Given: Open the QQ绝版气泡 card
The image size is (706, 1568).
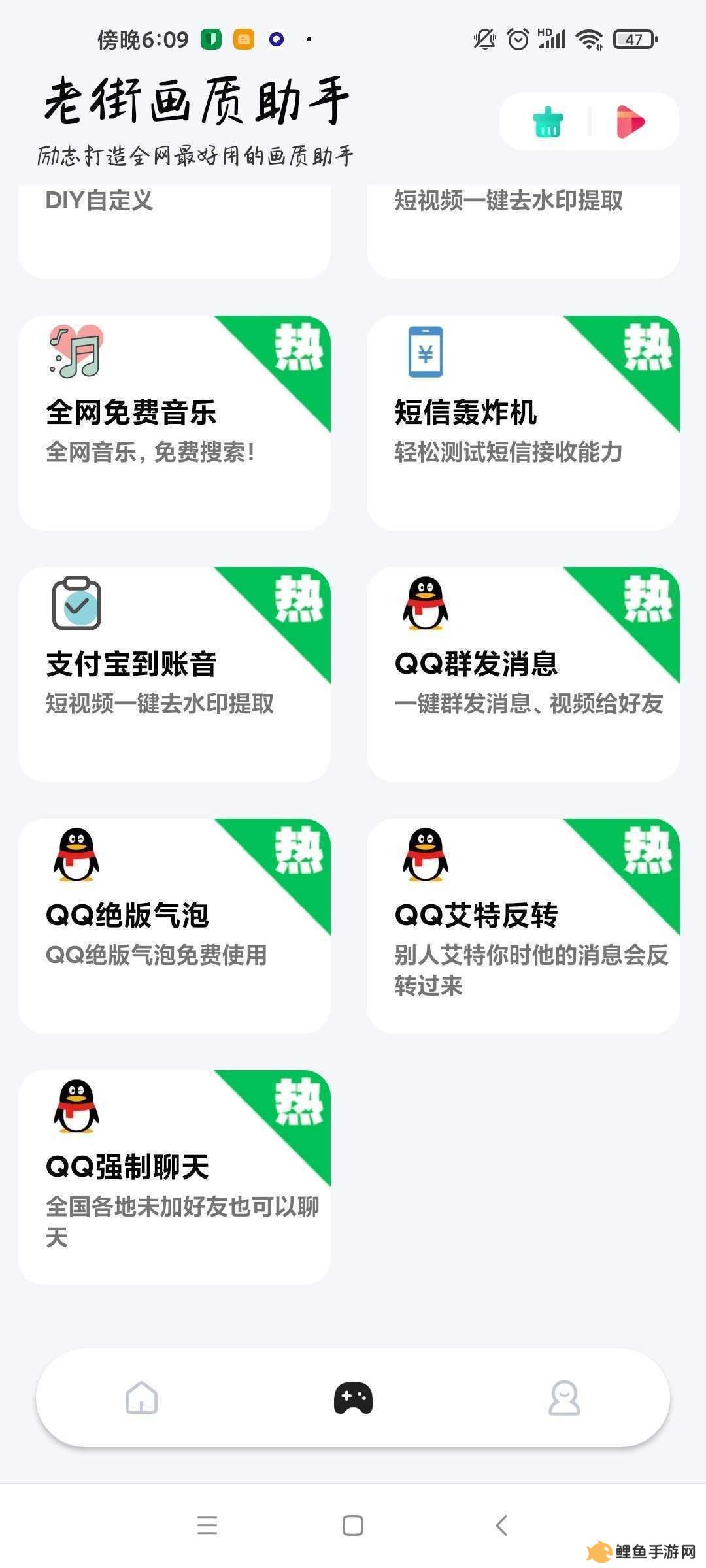Looking at the screenshot, I should 174,926.
